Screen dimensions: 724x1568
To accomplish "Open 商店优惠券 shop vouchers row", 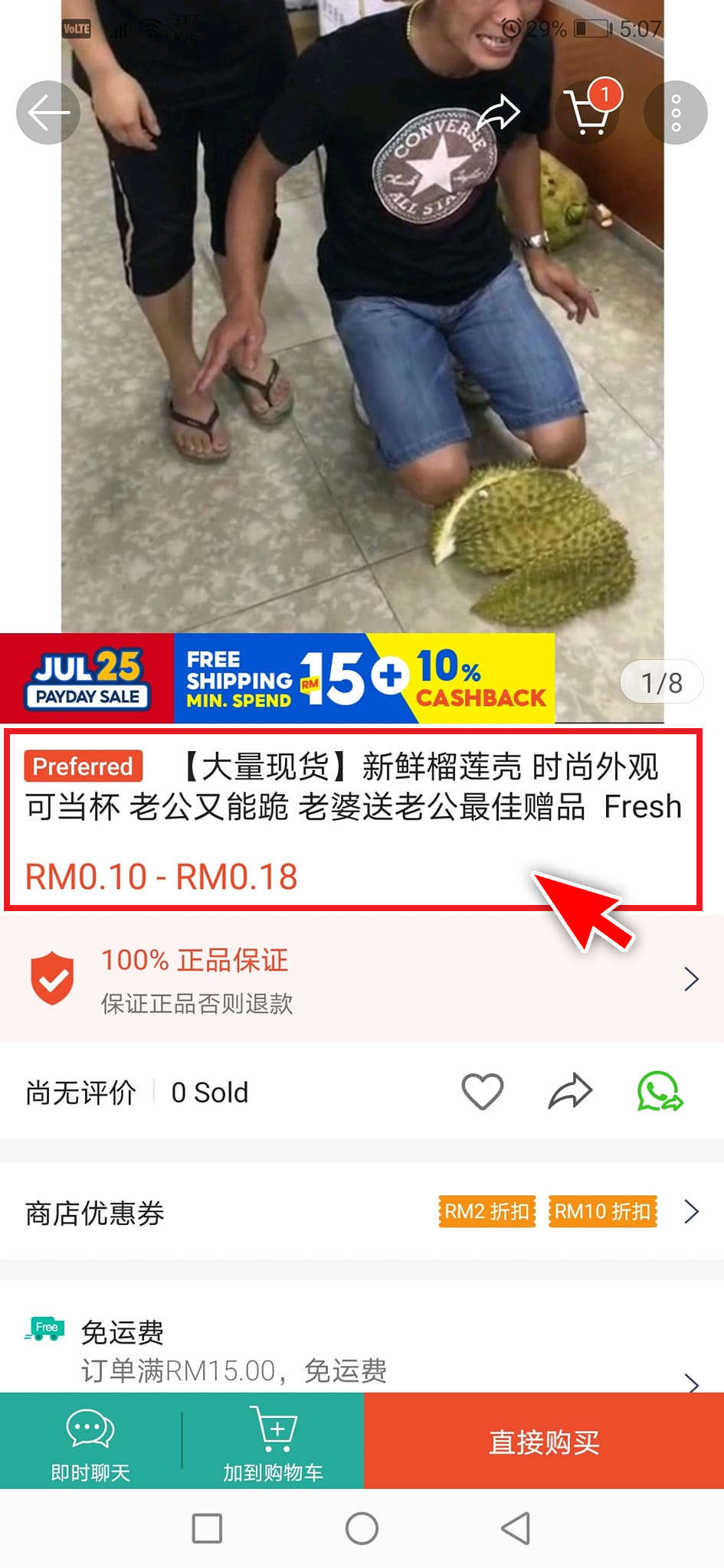I will tap(362, 1212).
